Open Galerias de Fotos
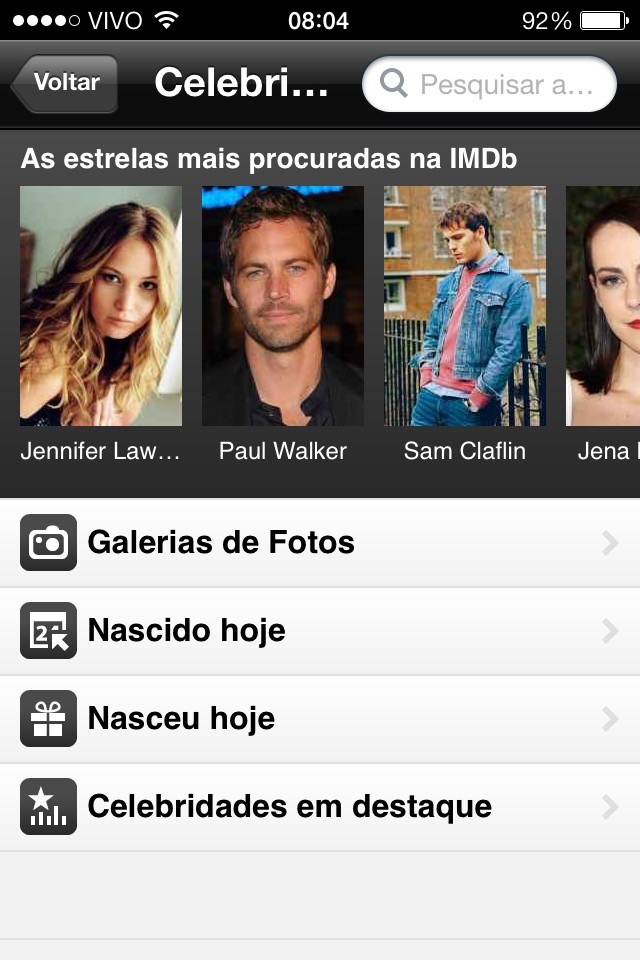The height and width of the screenshot is (960, 640). pos(320,543)
